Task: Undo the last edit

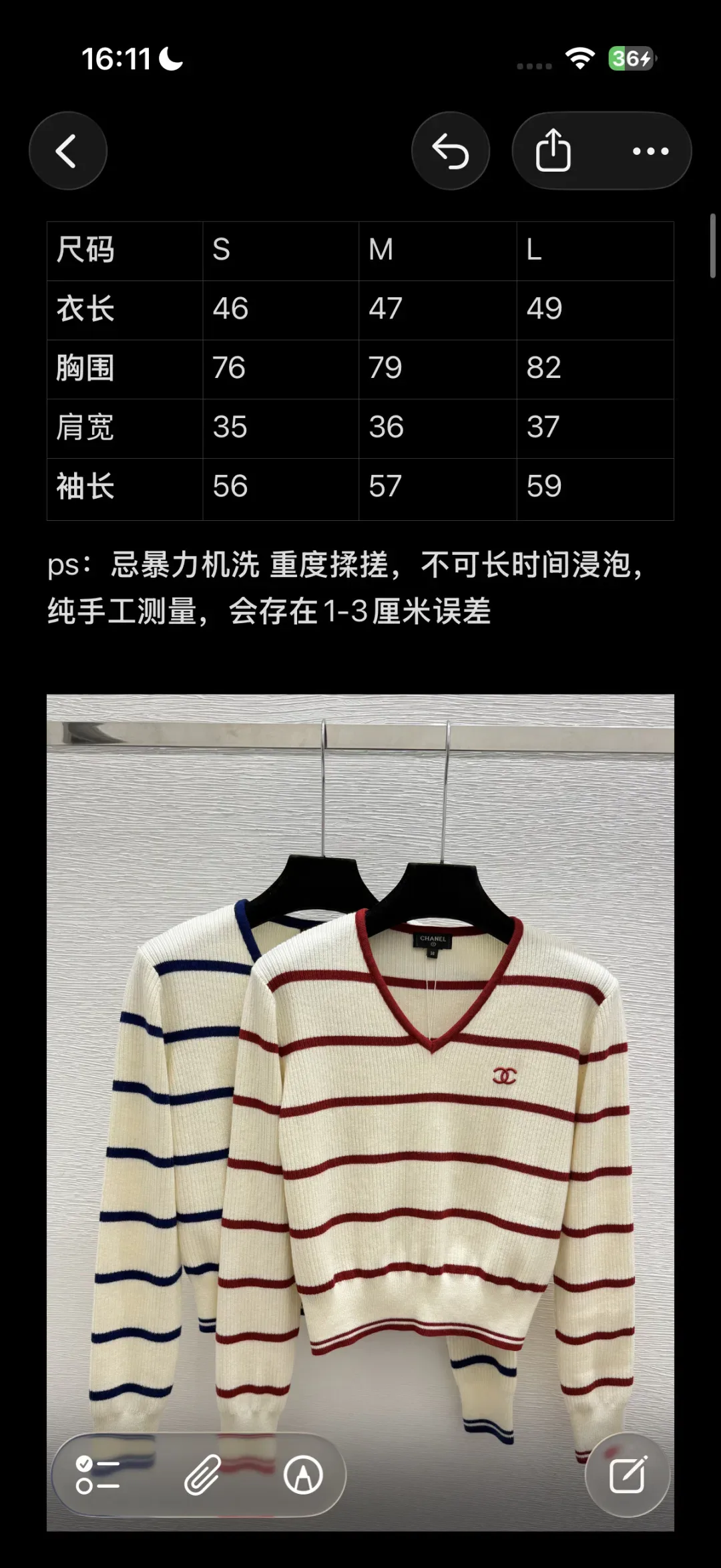Action: click(x=451, y=151)
